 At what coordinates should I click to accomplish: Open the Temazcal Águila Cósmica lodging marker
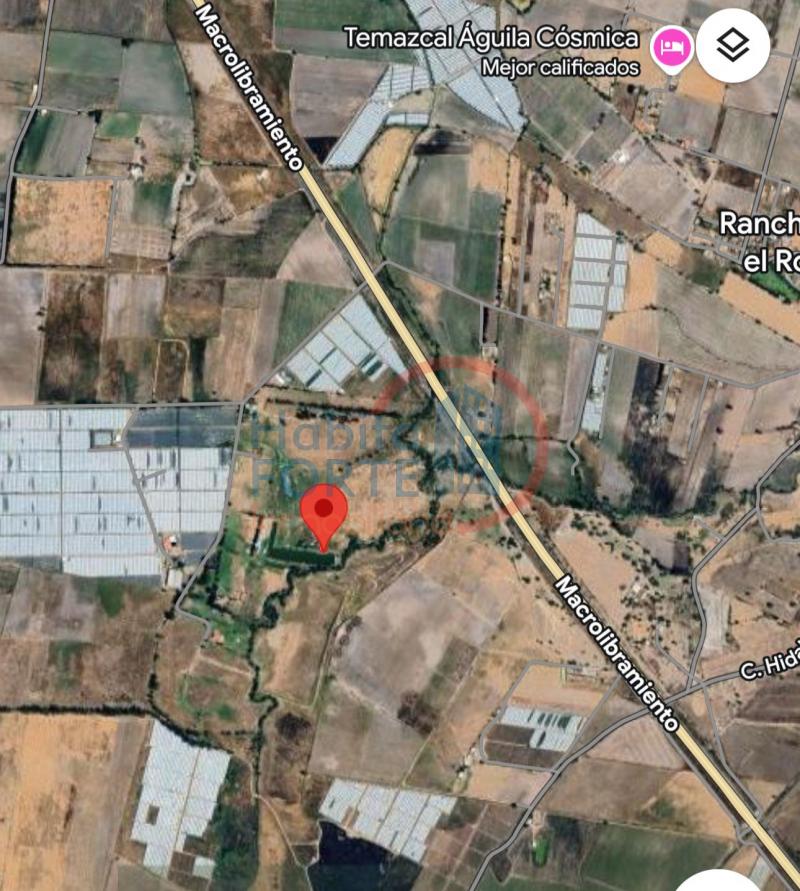pyautogui.click(x=672, y=46)
